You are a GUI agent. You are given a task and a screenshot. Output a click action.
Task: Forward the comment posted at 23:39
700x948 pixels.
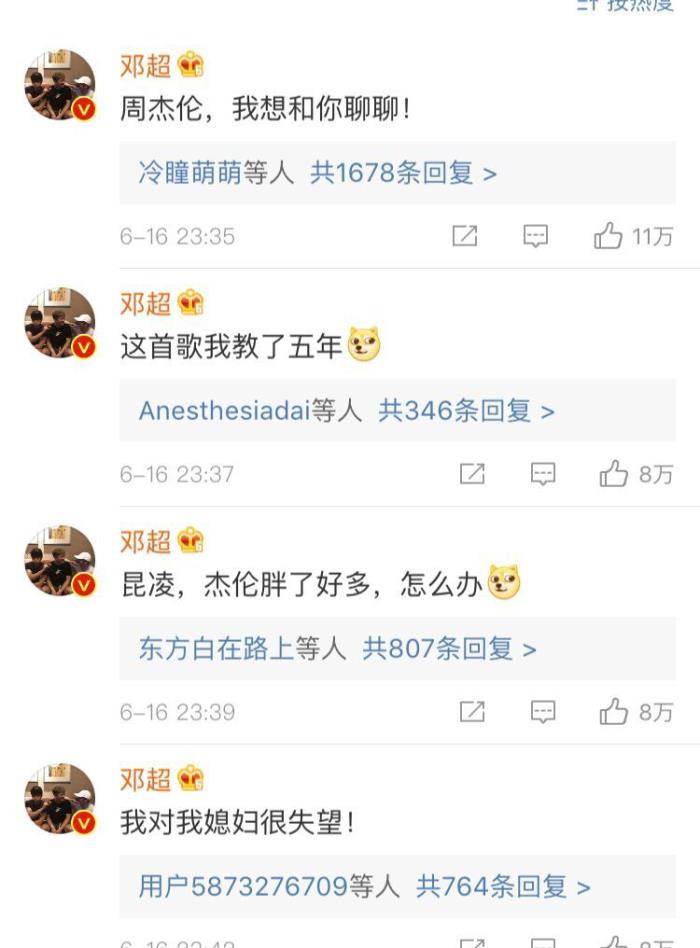tap(471, 712)
